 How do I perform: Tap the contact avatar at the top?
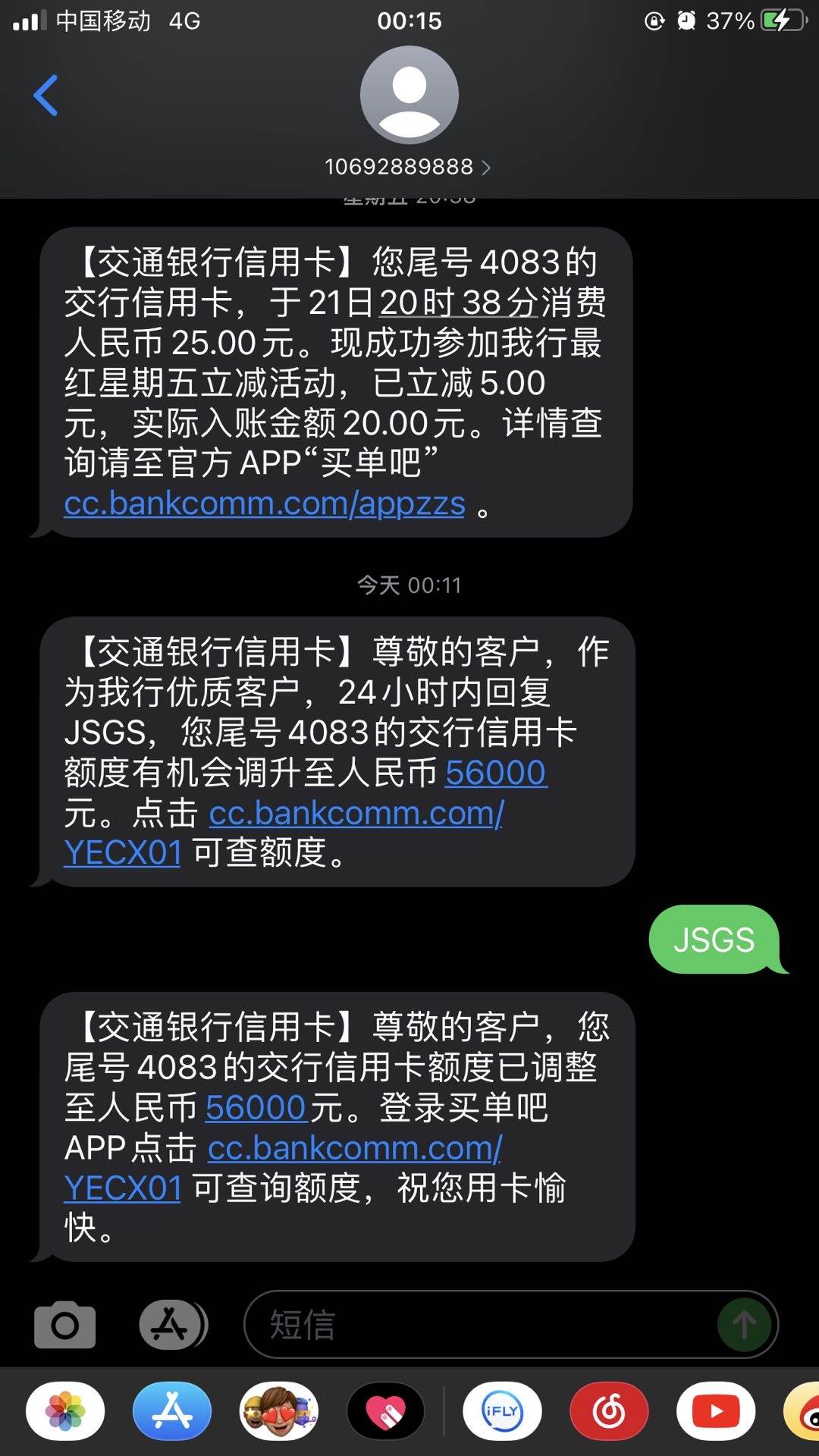[x=409, y=95]
